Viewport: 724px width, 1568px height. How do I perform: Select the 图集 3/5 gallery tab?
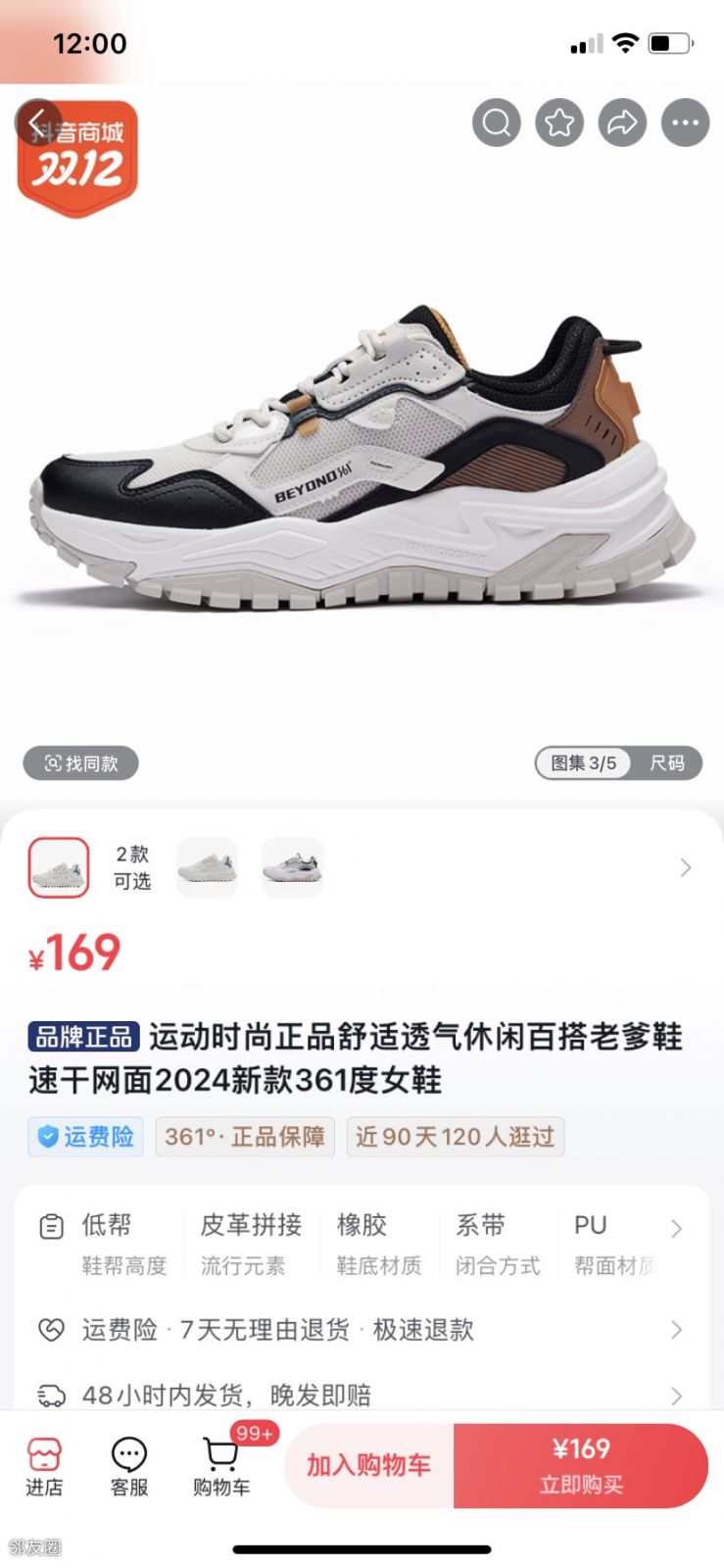click(584, 763)
